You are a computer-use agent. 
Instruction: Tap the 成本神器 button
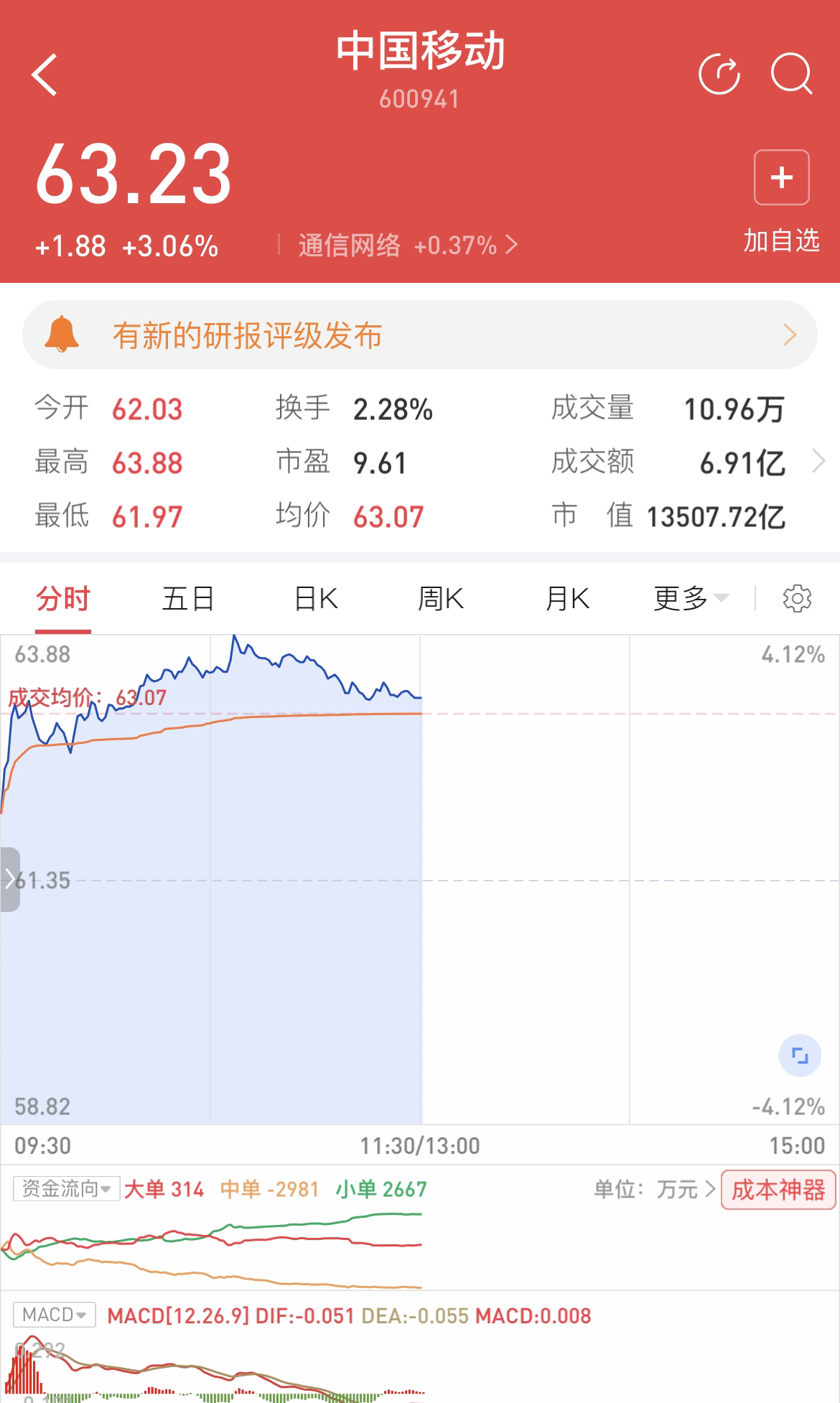[778, 1190]
